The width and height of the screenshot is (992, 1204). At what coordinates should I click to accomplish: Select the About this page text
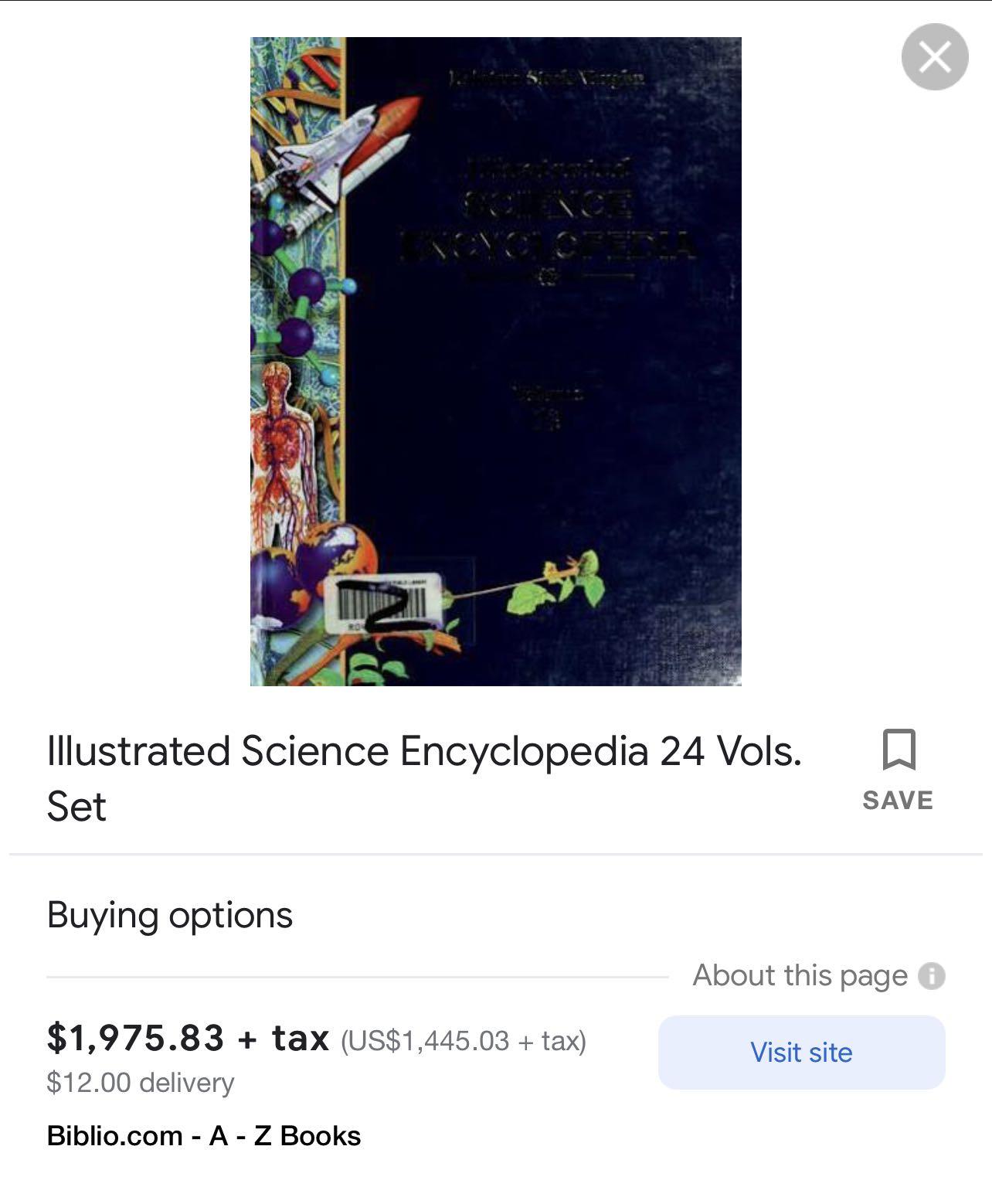pyautogui.click(x=801, y=974)
